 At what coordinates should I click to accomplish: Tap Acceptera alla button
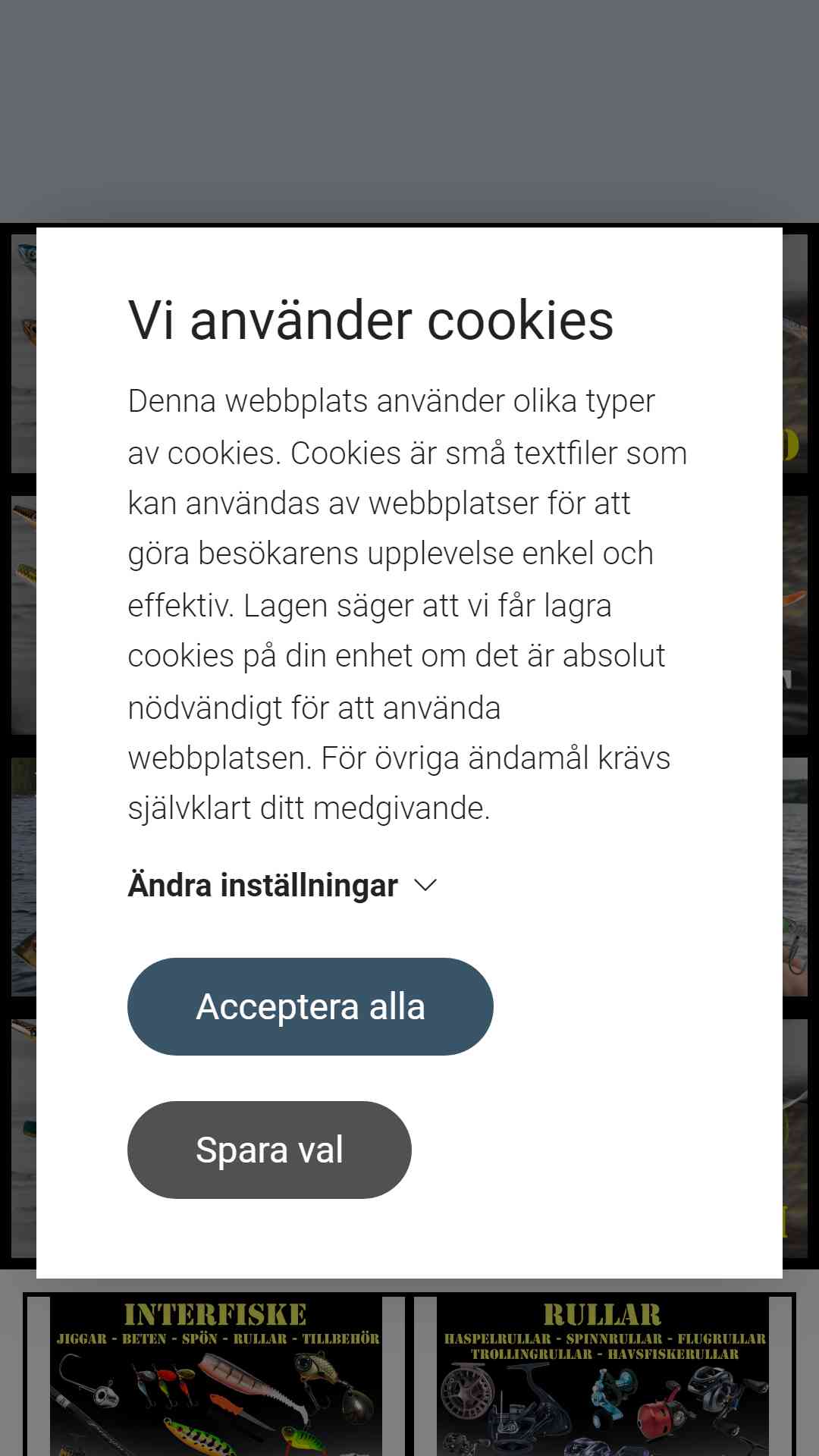click(x=310, y=1006)
